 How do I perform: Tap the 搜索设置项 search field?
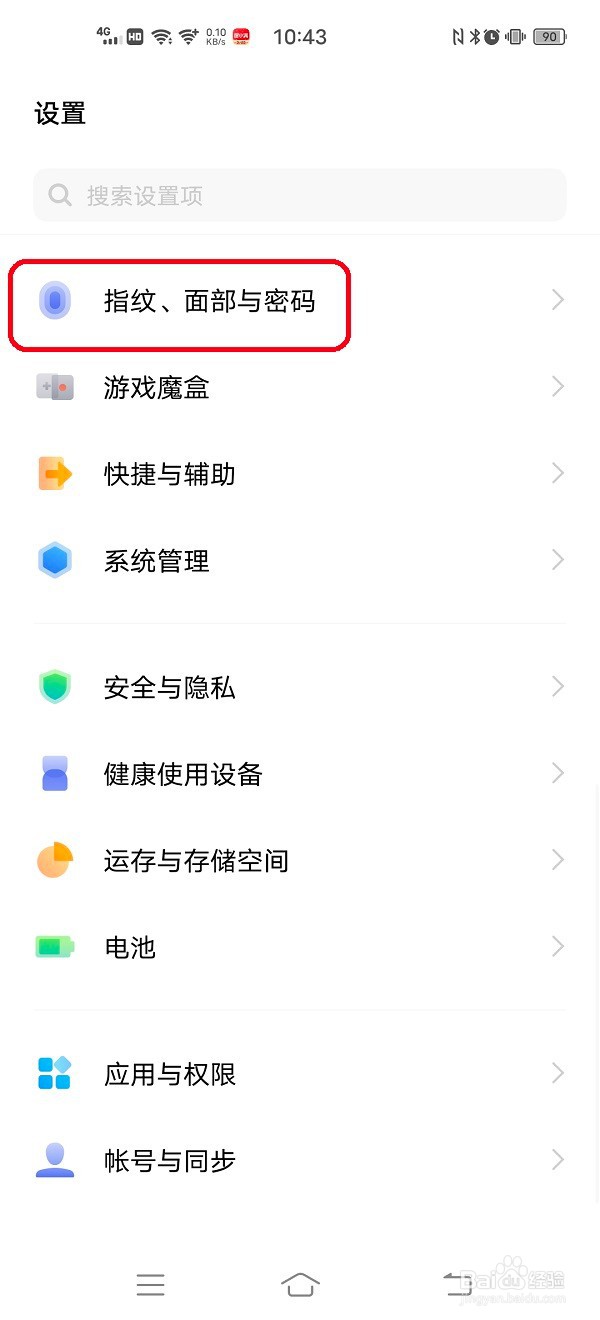point(300,195)
